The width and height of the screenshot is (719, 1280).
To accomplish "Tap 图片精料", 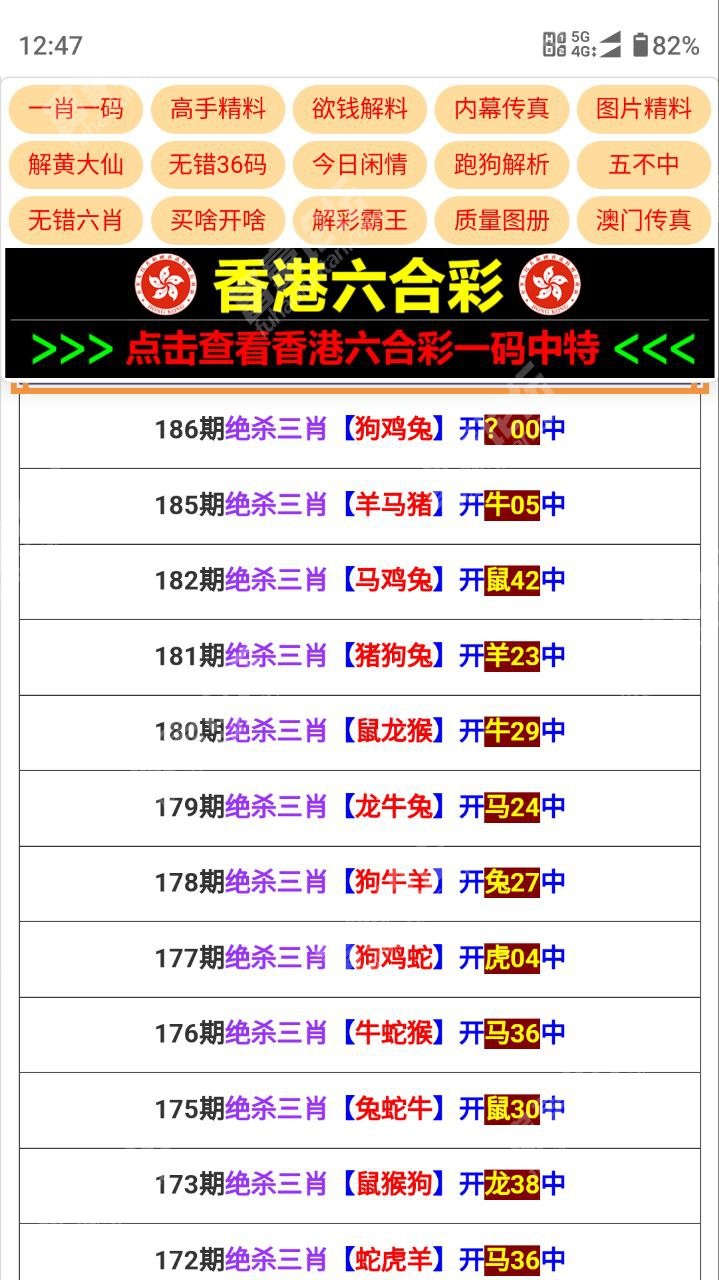I will 644,109.
